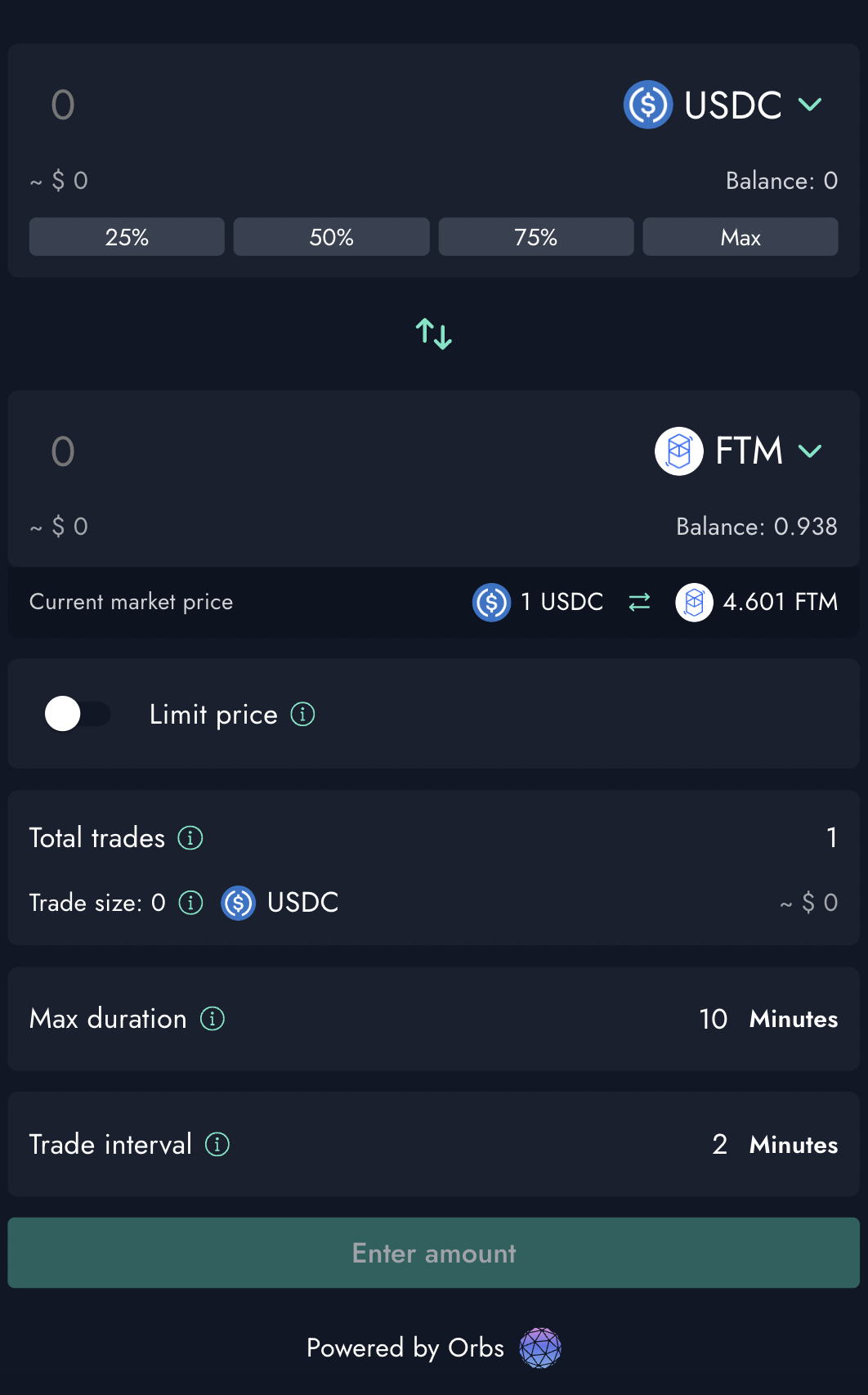This screenshot has height=1395, width=868.
Task: Show info about Limit price
Action: pyautogui.click(x=302, y=714)
